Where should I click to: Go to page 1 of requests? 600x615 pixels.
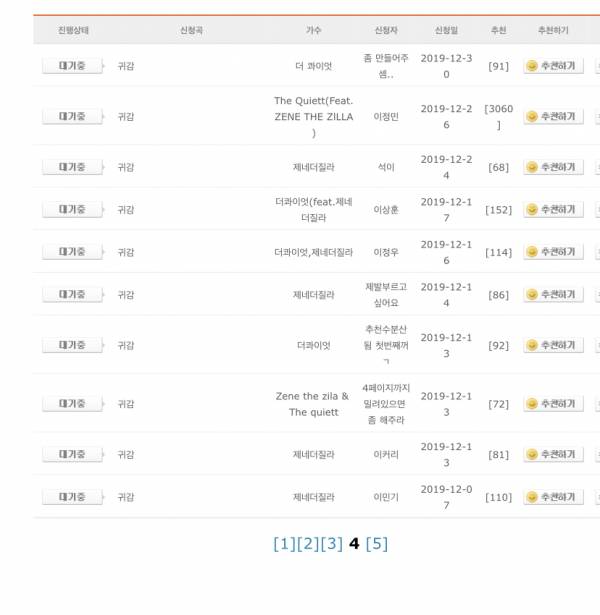pyautogui.click(x=284, y=544)
